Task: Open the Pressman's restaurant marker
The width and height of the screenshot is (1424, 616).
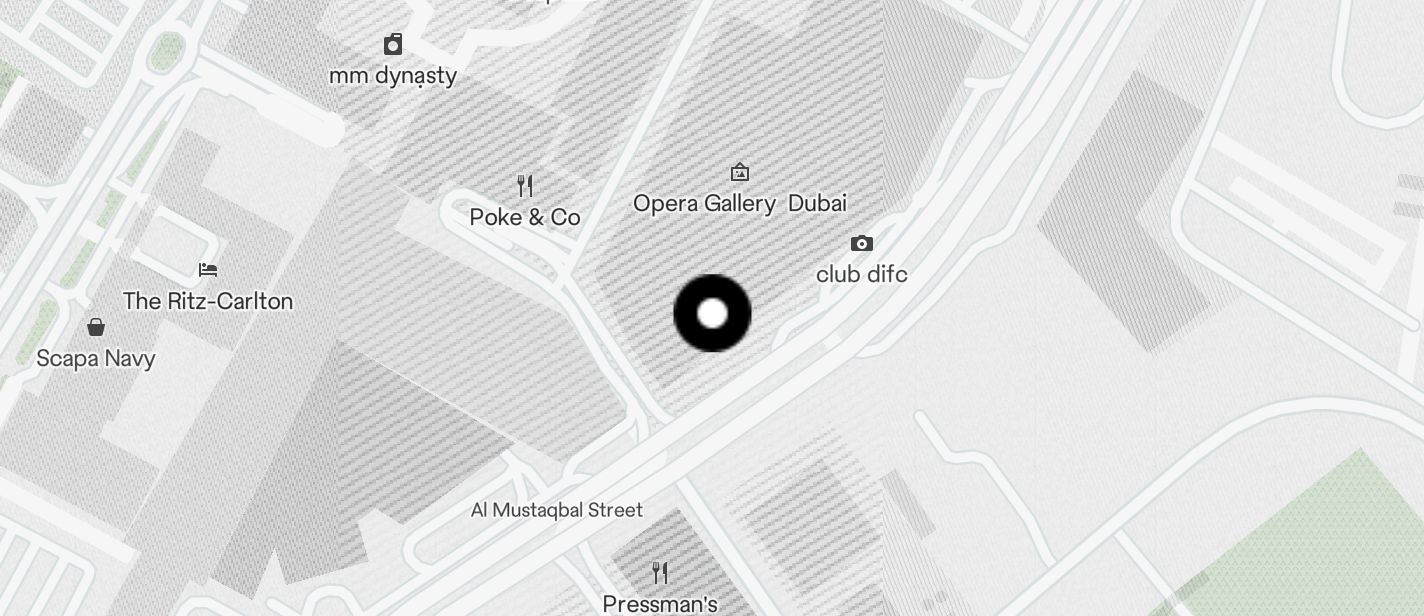Action: (x=660, y=573)
